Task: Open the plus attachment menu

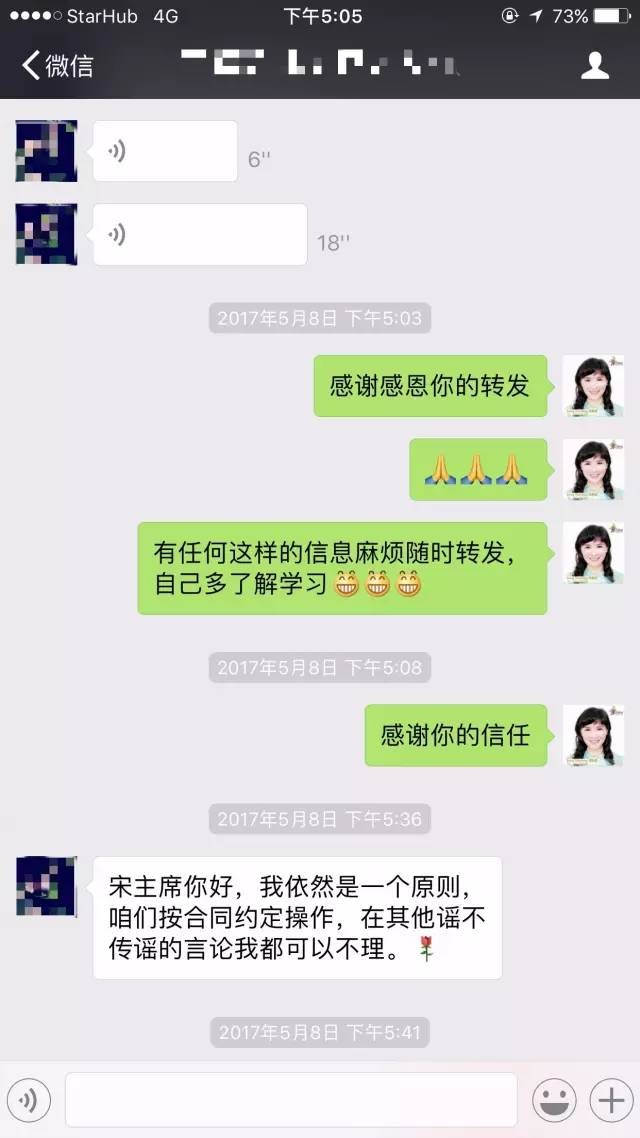Action: point(609,1101)
